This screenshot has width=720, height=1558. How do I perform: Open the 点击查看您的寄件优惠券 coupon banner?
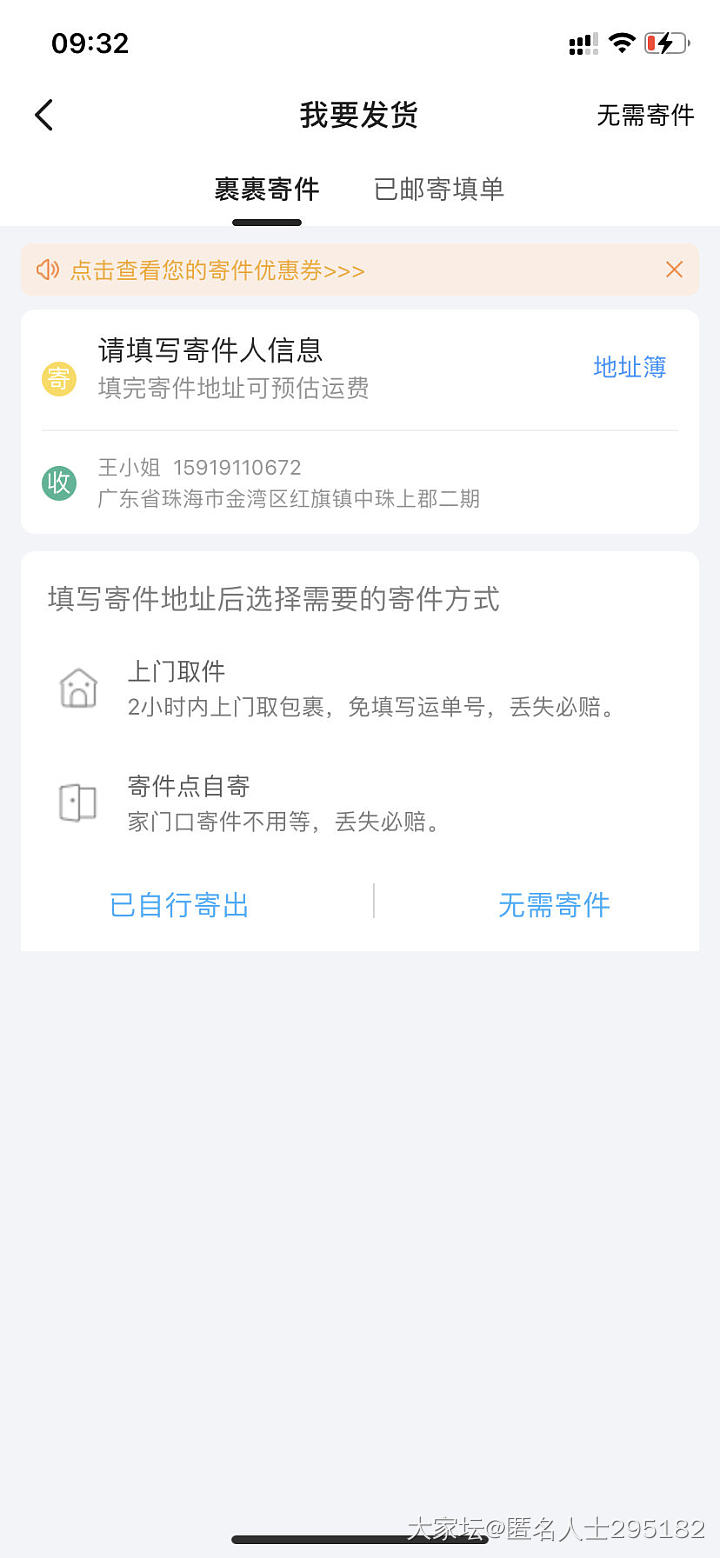click(217, 270)
